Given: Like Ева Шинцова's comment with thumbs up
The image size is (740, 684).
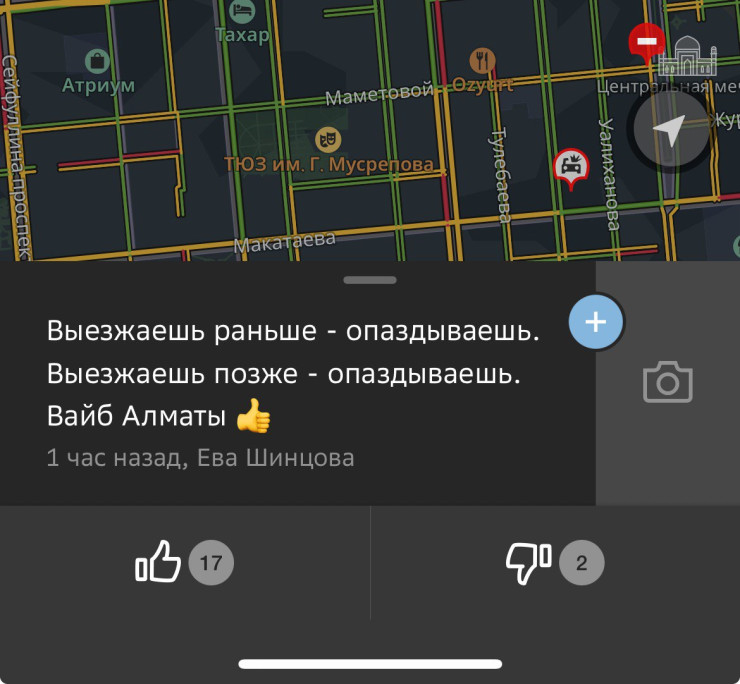Looking at the screenshot, I should [159, 563].
